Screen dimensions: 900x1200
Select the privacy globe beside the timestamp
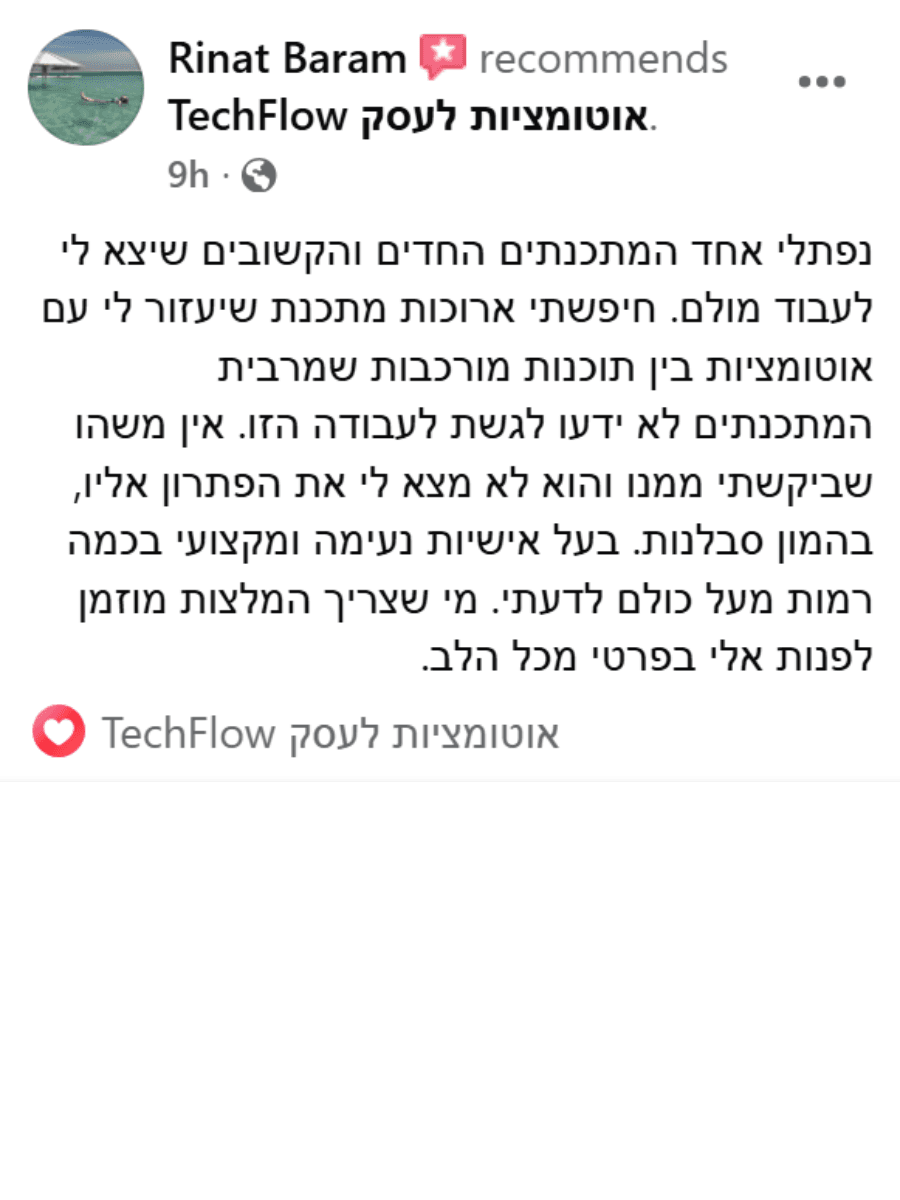click(x=260, y=173)
